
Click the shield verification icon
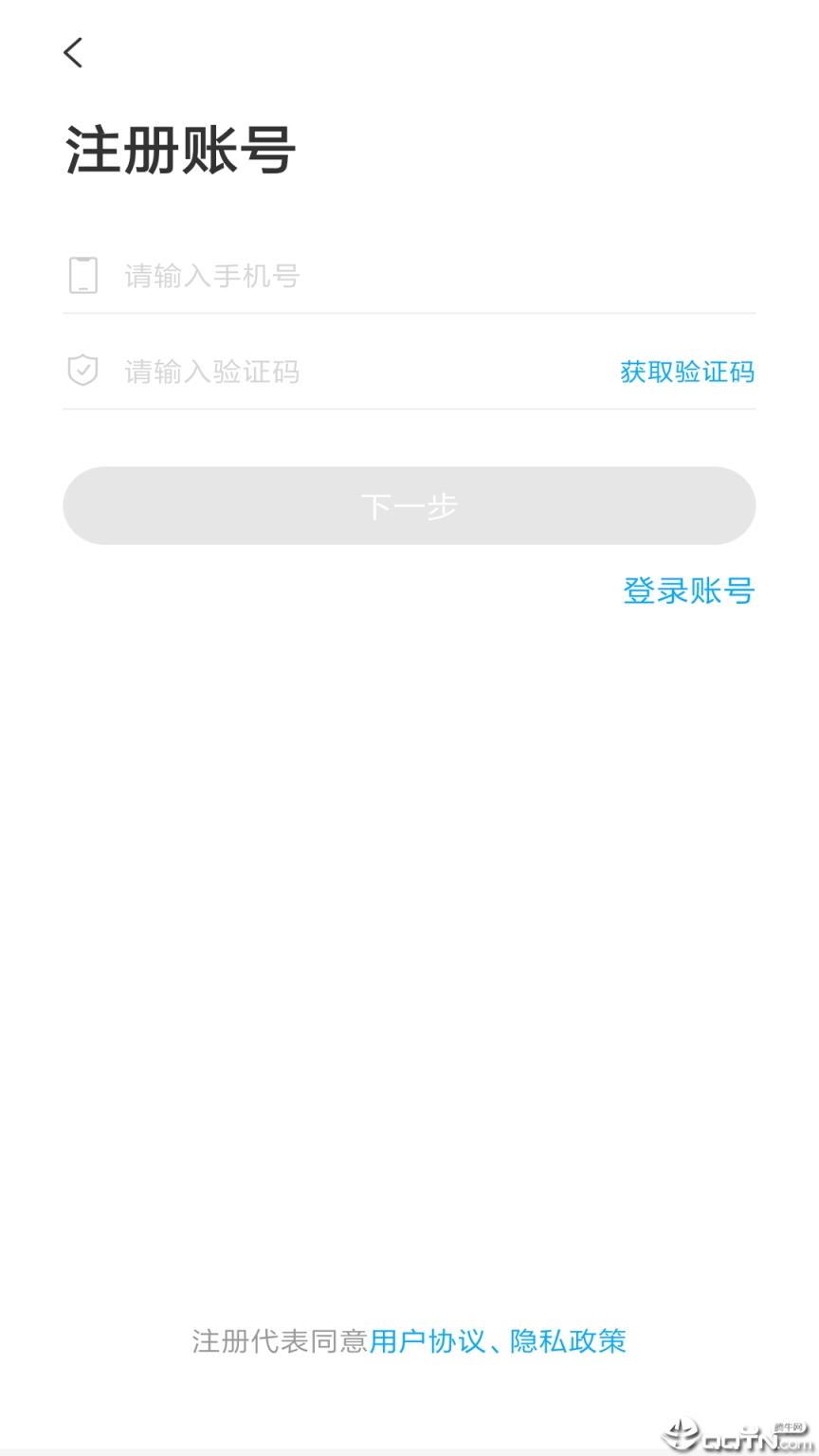tap(82, 370)
